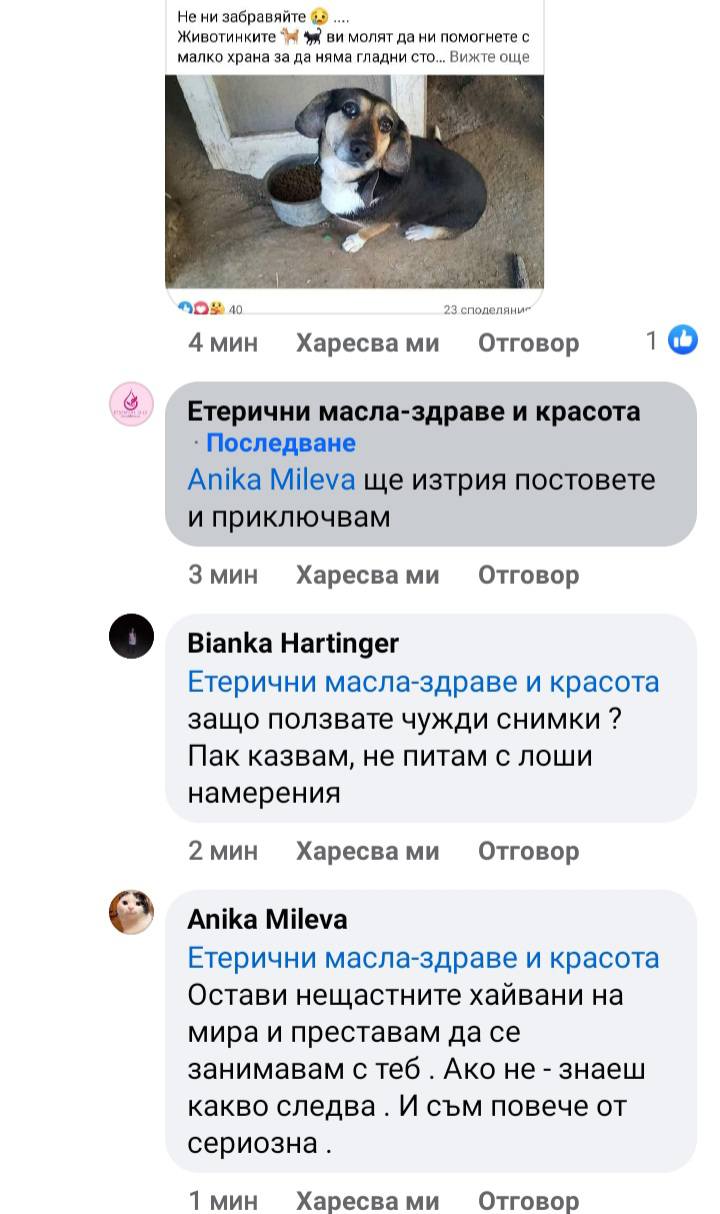Reply to Anika Mileva's comment
This screenshot has width=720, height=1214.
pyautogui.click(x=528, y=1200)
